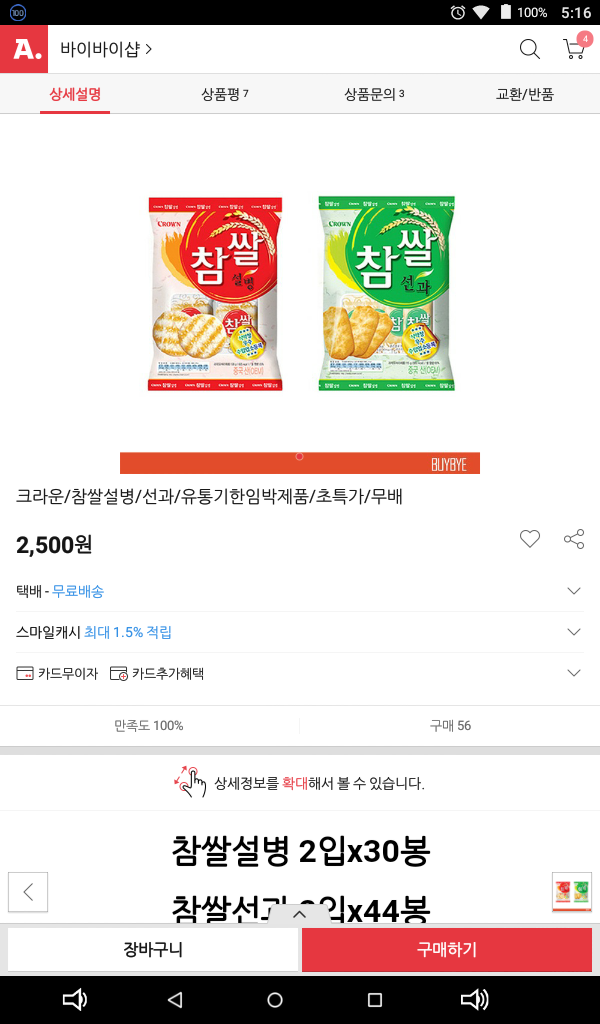This screenshot has height=1024, width=600.
Task: Expand the 스마일캐시 적립 details
Action: pyautogui.click(x=574, y=632)
